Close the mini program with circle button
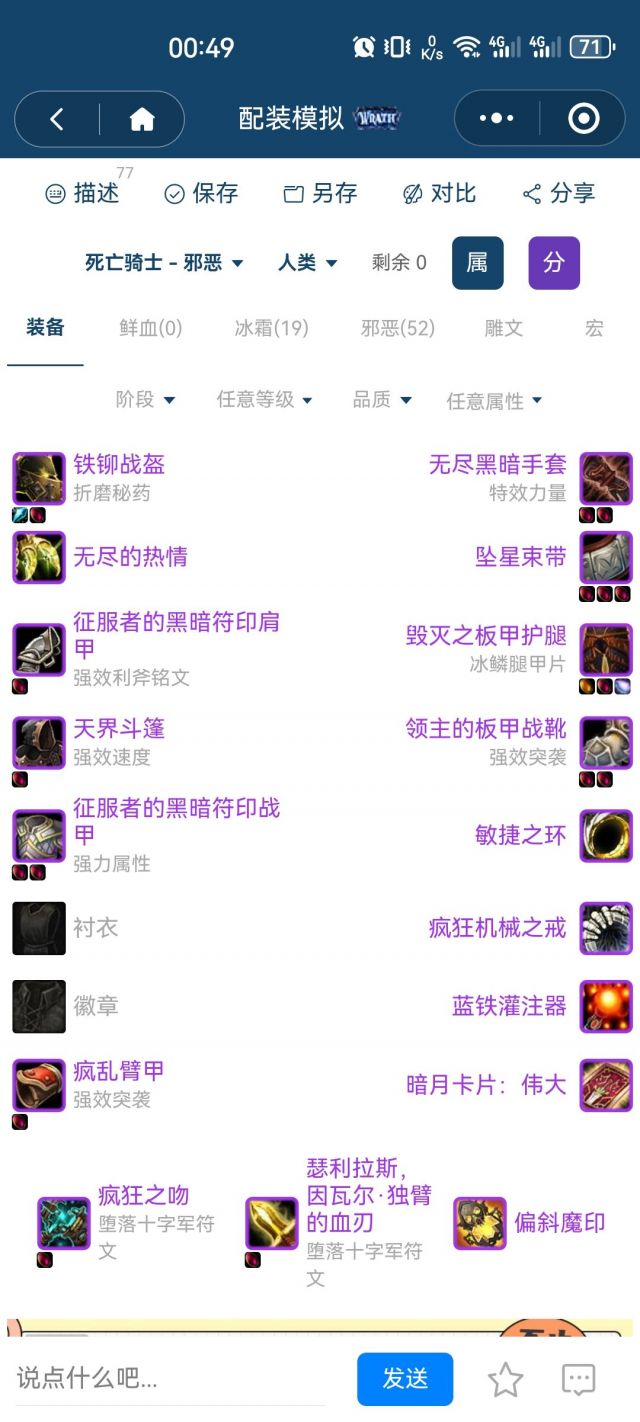Image resolution: width=640 pixels, height=1422 pixels. pos(583,120)
